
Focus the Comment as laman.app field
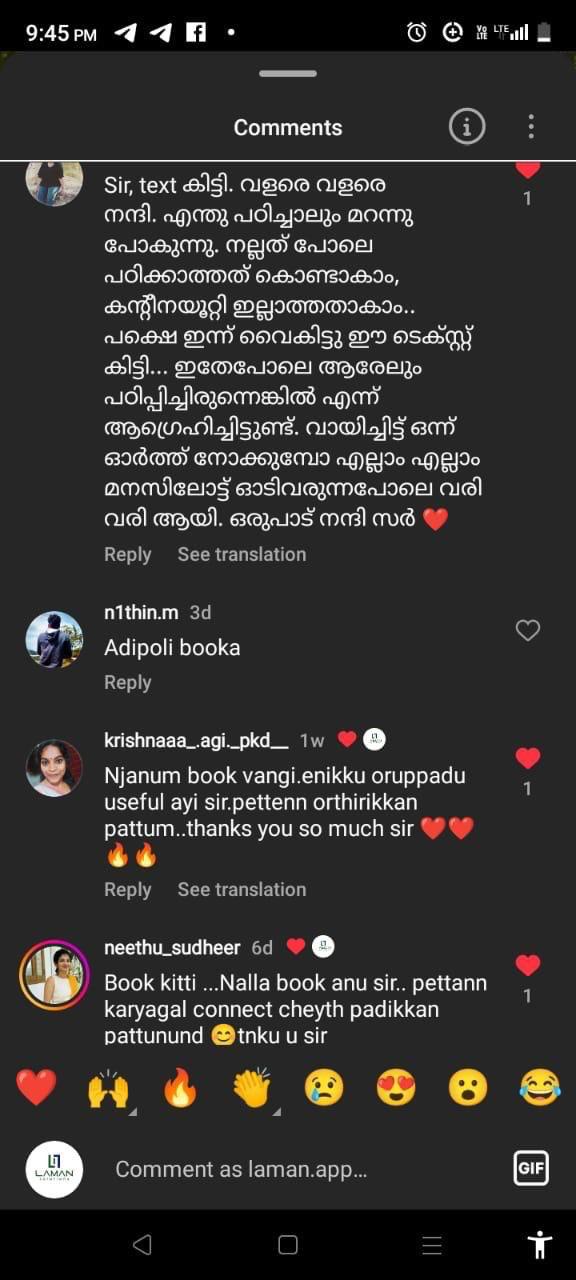coord(300,1169)
